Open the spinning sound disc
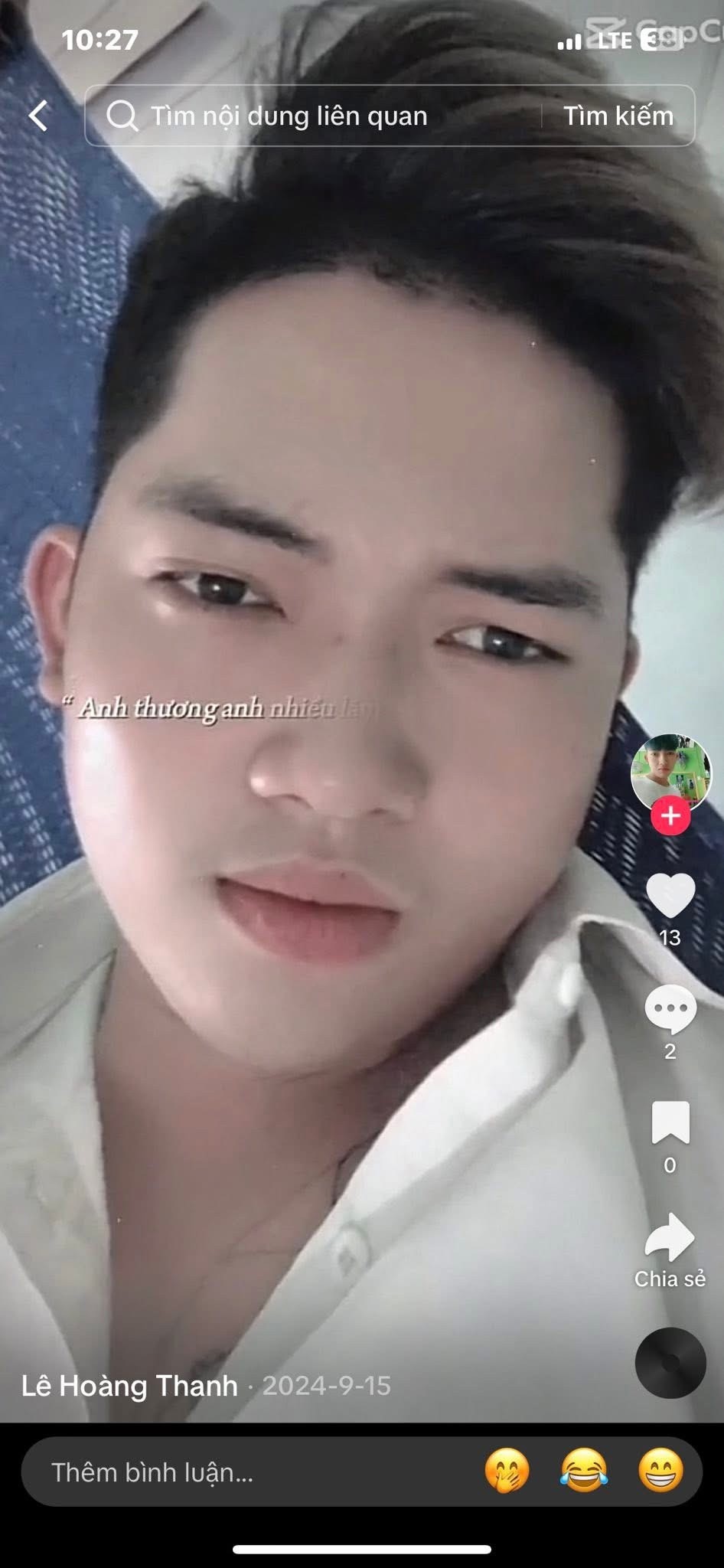 pos(670,1364)
